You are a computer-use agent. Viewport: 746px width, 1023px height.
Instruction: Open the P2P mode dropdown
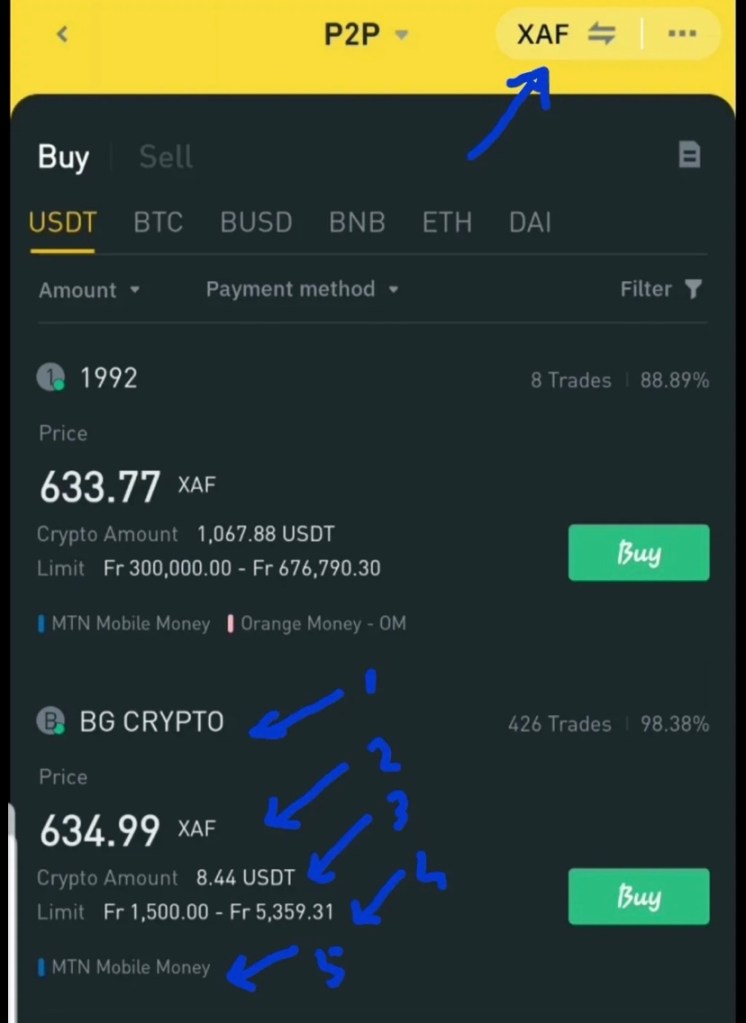point(366,35)
